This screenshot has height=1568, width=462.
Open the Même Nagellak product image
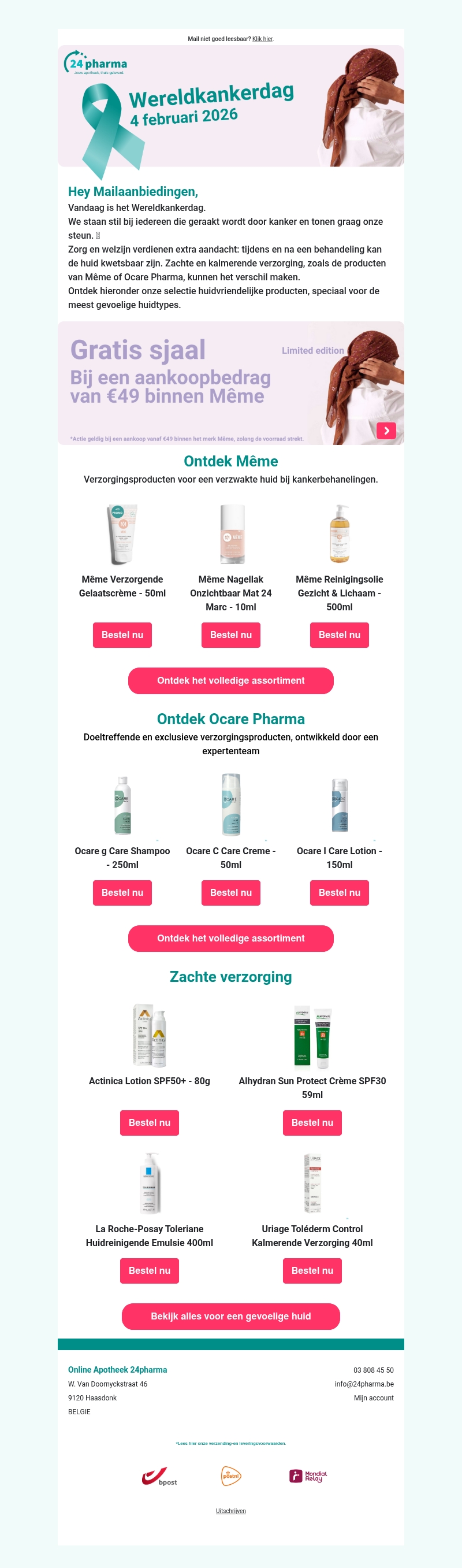(232, 535)
